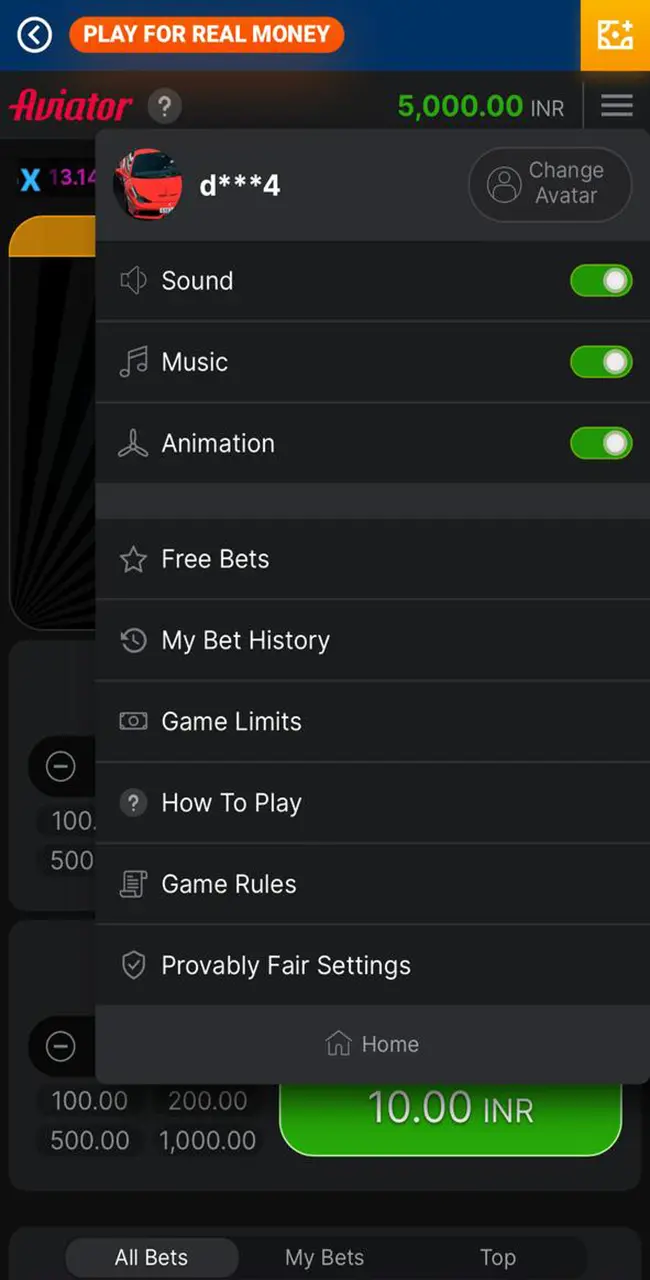
Task: Read the Game Rules
Action: [x=229, y=884]
